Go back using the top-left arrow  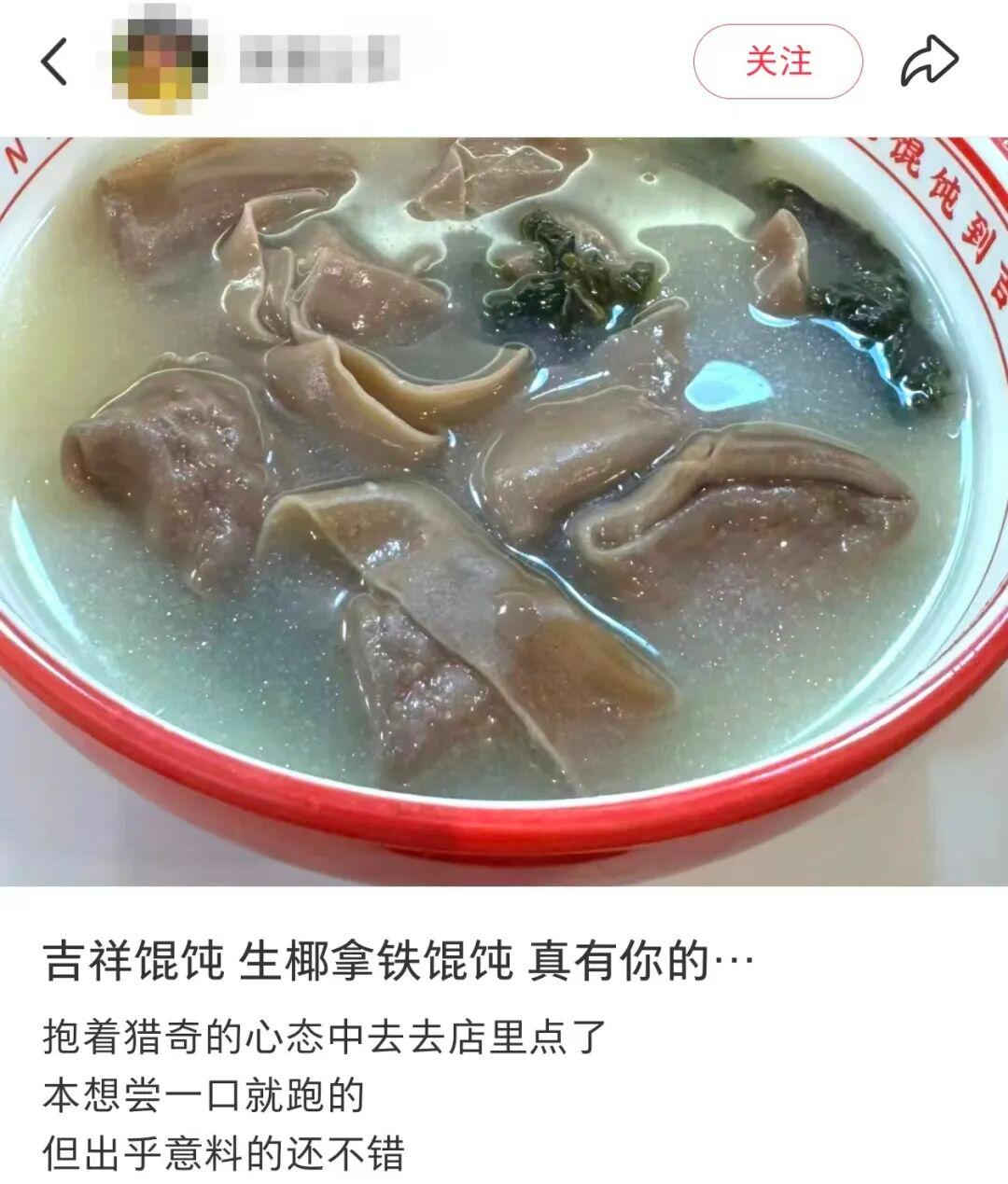(x=54, y=62)
